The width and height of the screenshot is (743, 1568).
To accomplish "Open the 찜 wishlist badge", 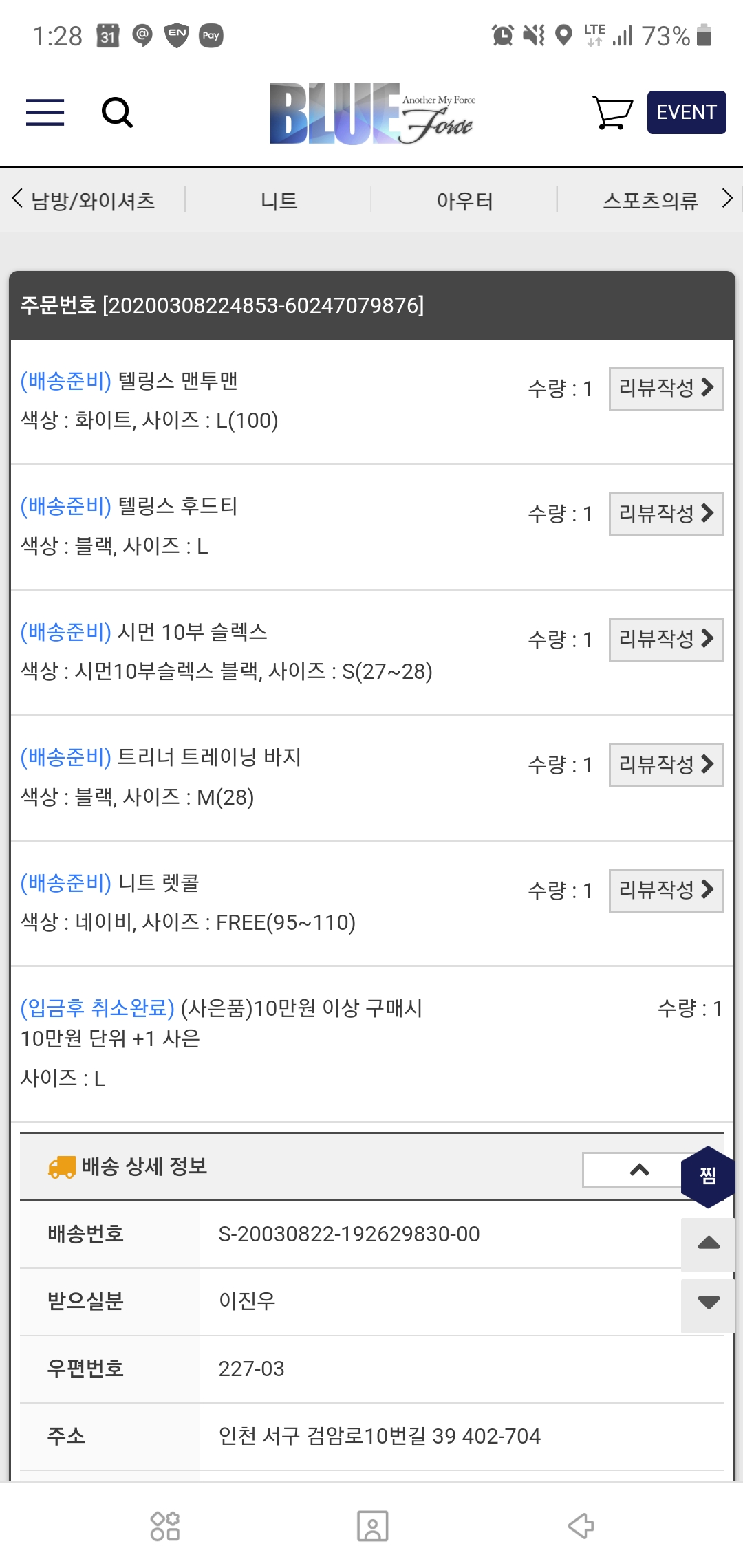I will 708,1176.
